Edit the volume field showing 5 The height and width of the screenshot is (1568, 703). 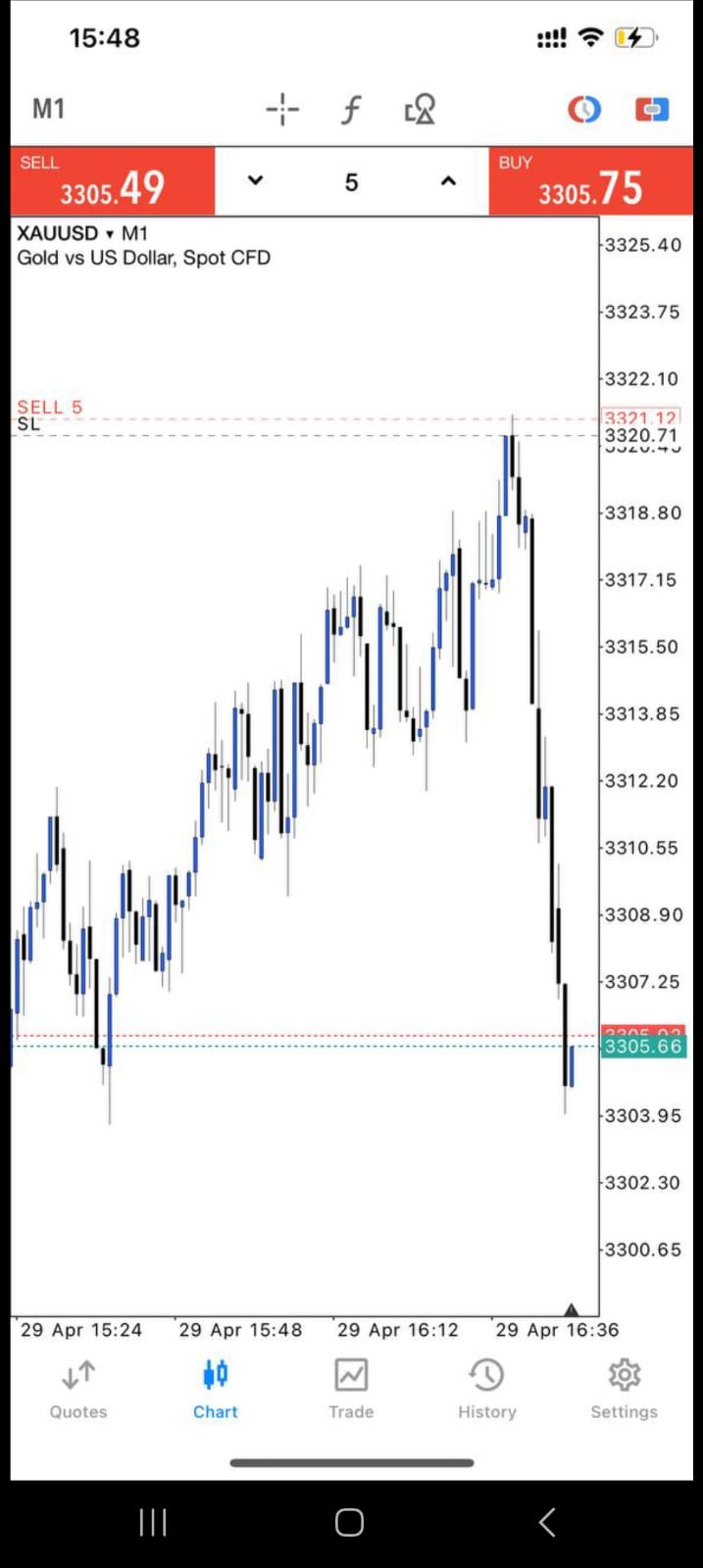351,182
